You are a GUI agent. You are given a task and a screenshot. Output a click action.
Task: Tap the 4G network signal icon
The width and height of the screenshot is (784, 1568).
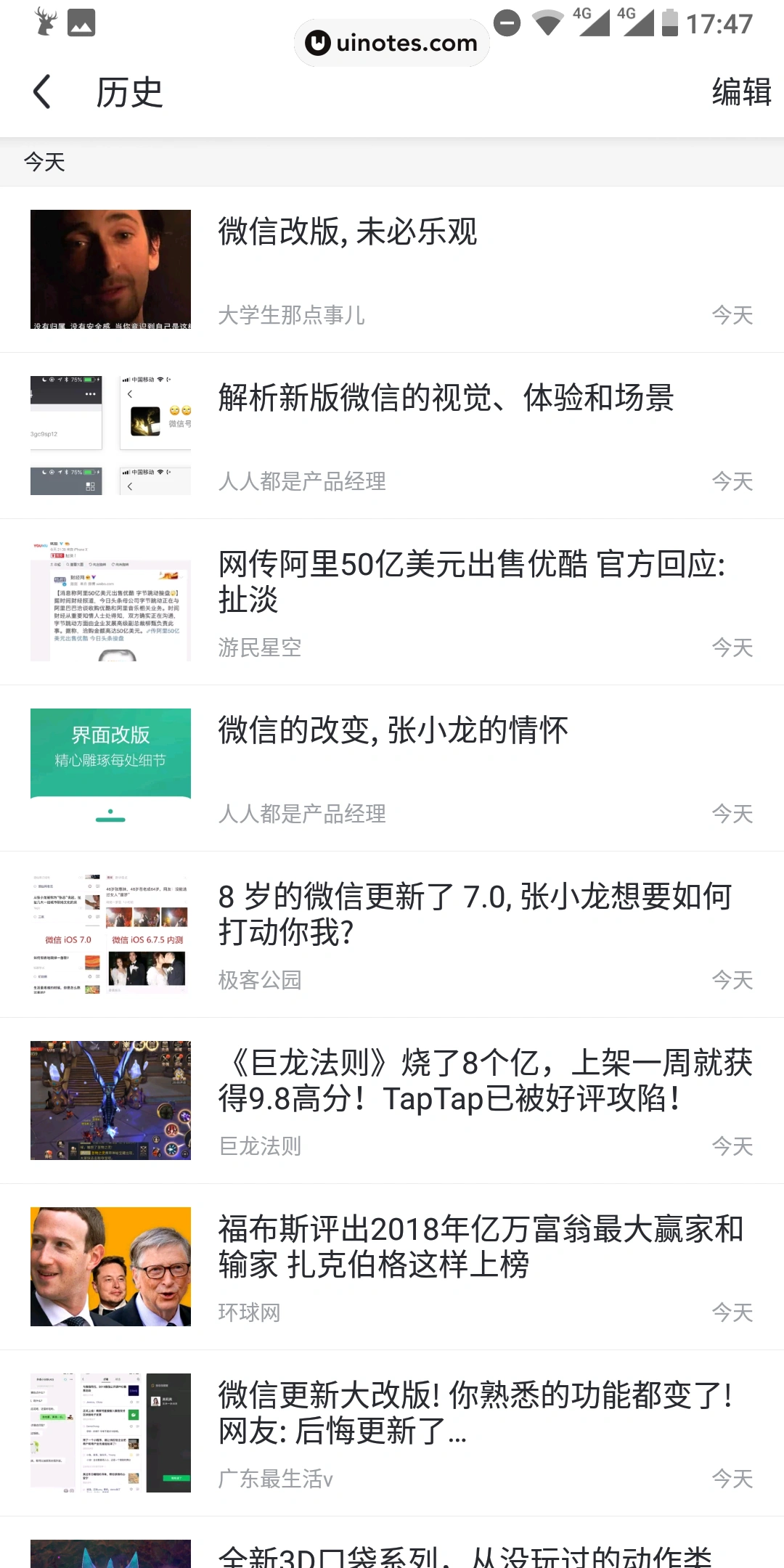(592, 23)
